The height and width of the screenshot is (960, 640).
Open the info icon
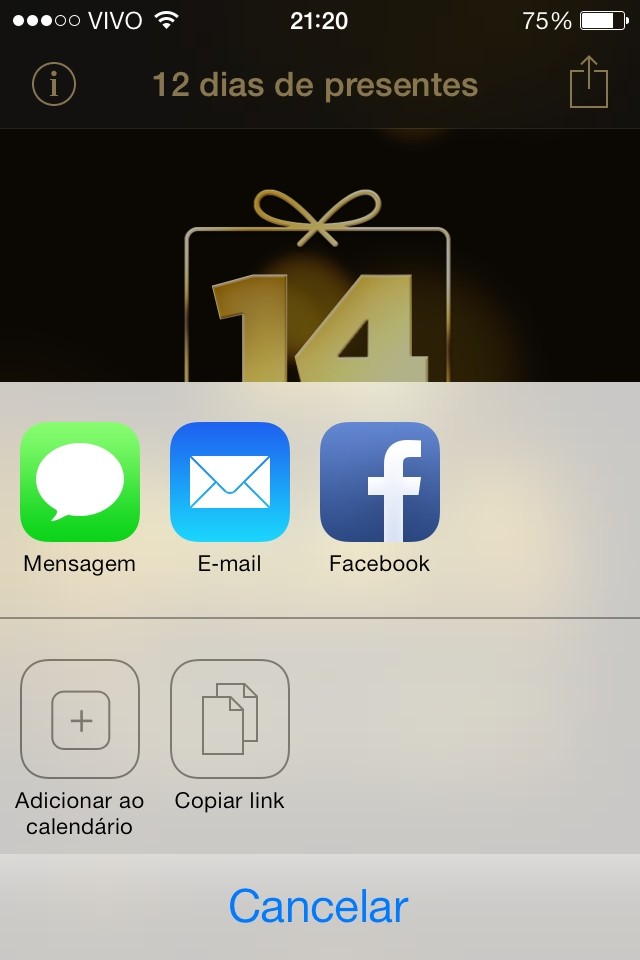[54, 85]
